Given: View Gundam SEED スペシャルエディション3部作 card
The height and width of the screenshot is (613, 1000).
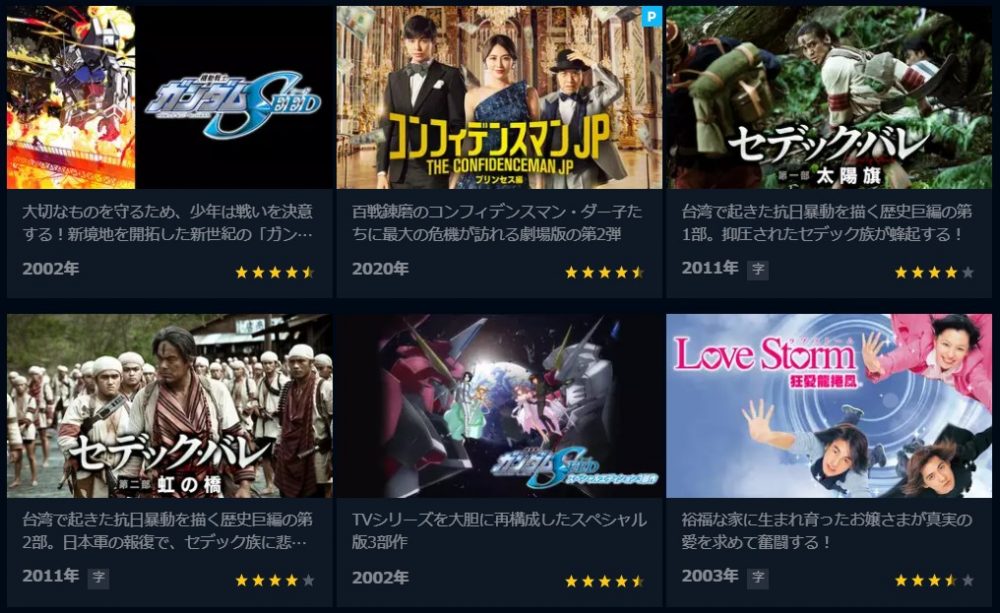Looking at the screenshot, I should (499, 406).
